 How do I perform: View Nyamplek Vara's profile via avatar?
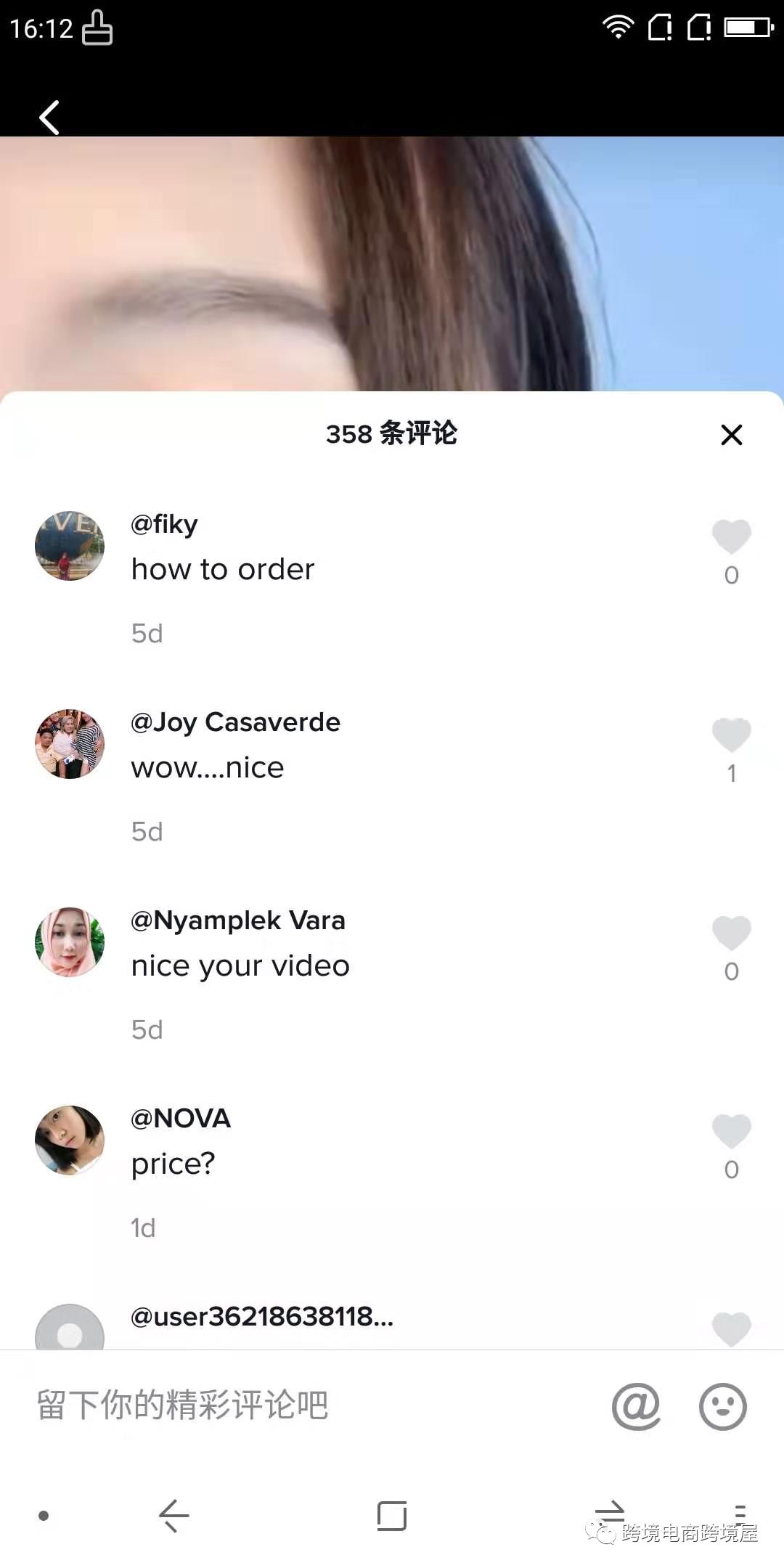pyautogui.click(x=70, y=942)
